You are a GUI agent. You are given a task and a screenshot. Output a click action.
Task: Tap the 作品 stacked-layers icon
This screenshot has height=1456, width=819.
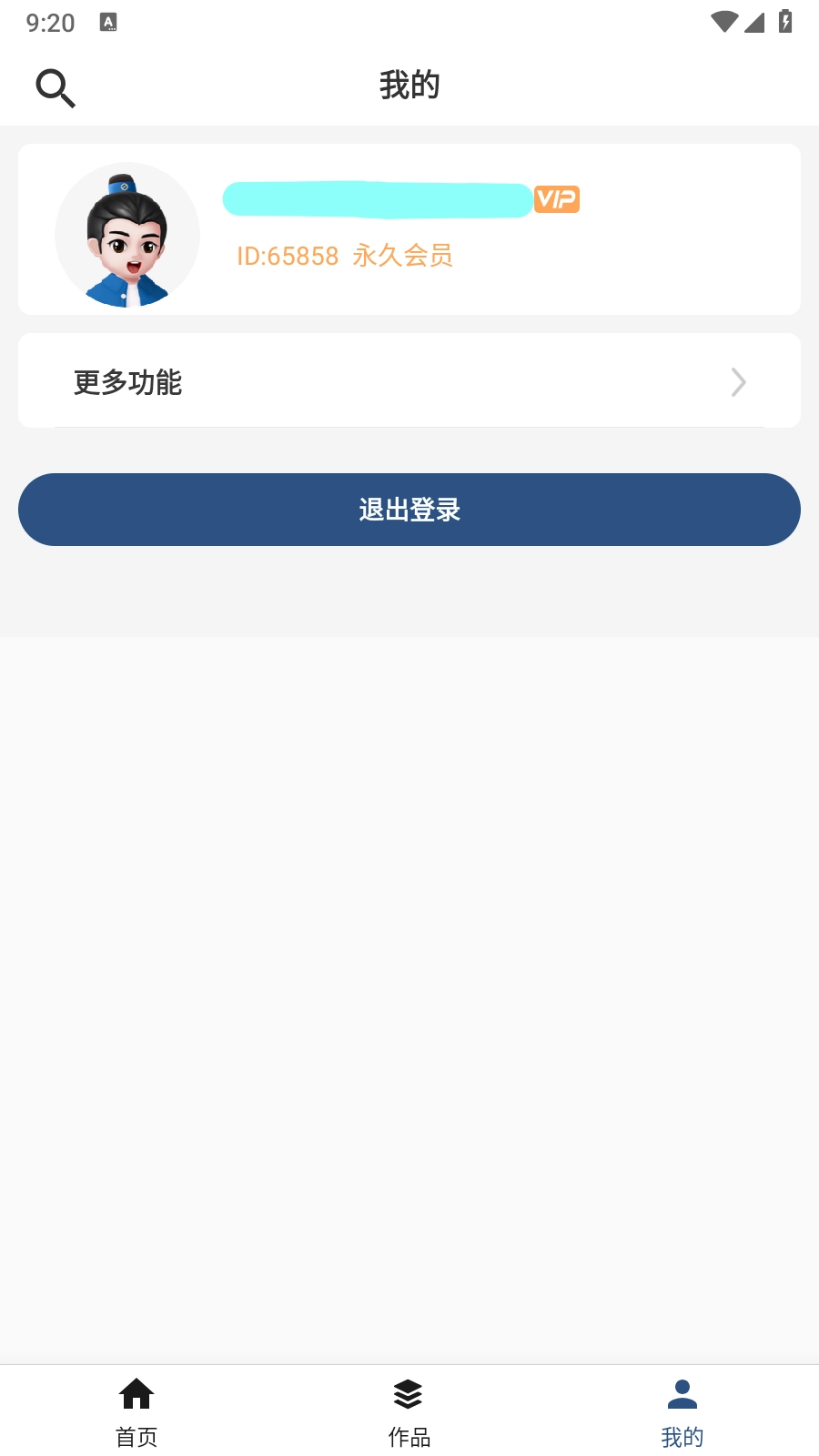pos(409,1394)
